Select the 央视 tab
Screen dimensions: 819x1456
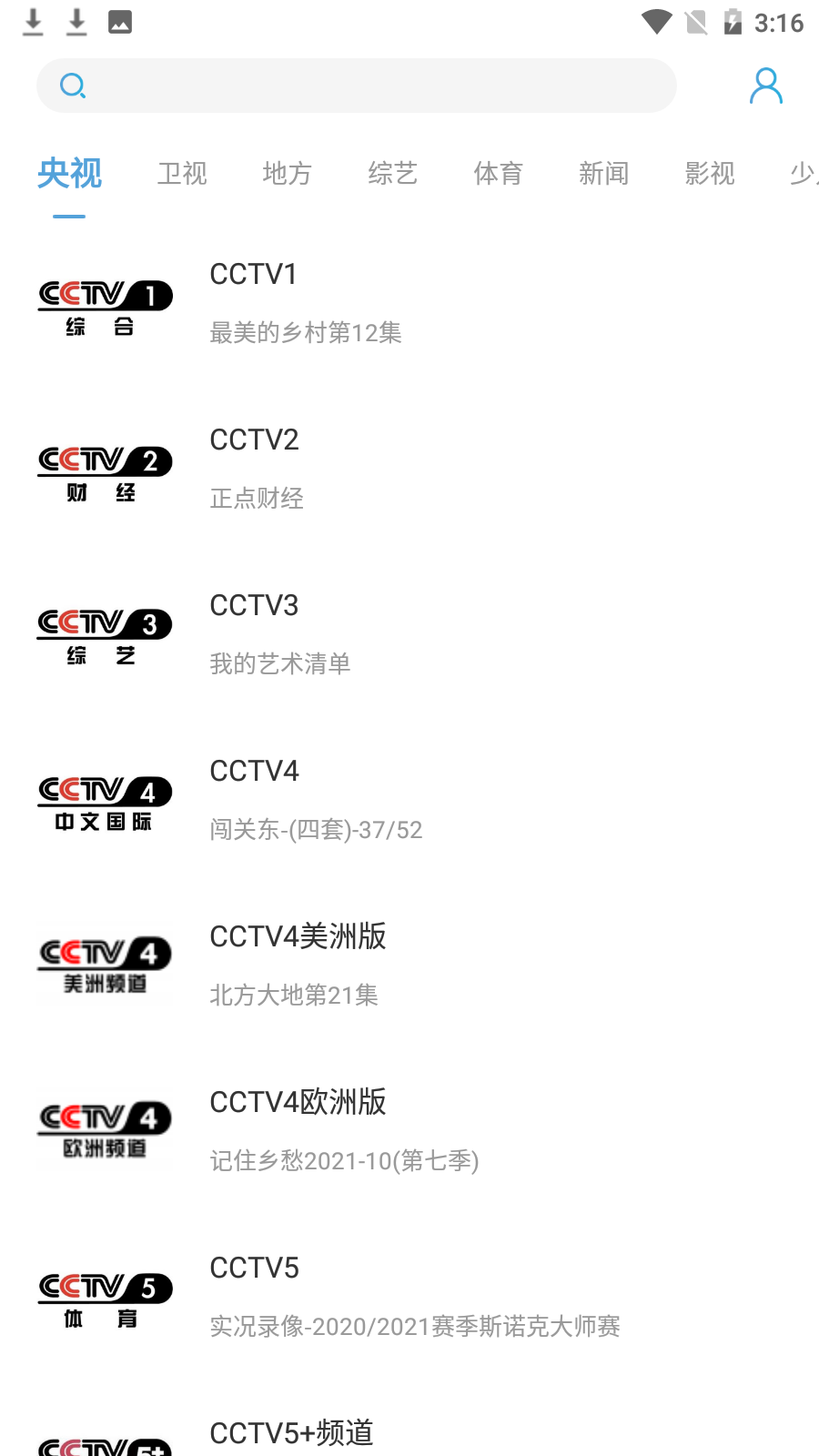tap(69, 173)
